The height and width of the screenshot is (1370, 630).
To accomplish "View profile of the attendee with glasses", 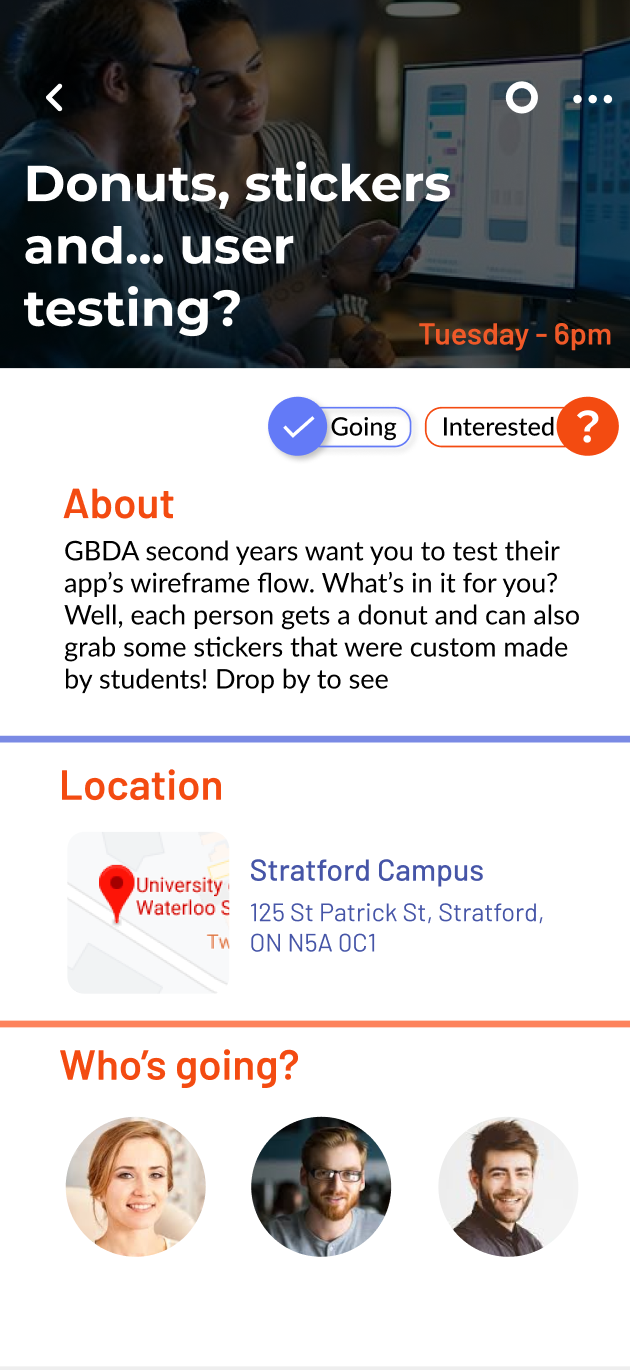I will click(x=321, y=1187).
